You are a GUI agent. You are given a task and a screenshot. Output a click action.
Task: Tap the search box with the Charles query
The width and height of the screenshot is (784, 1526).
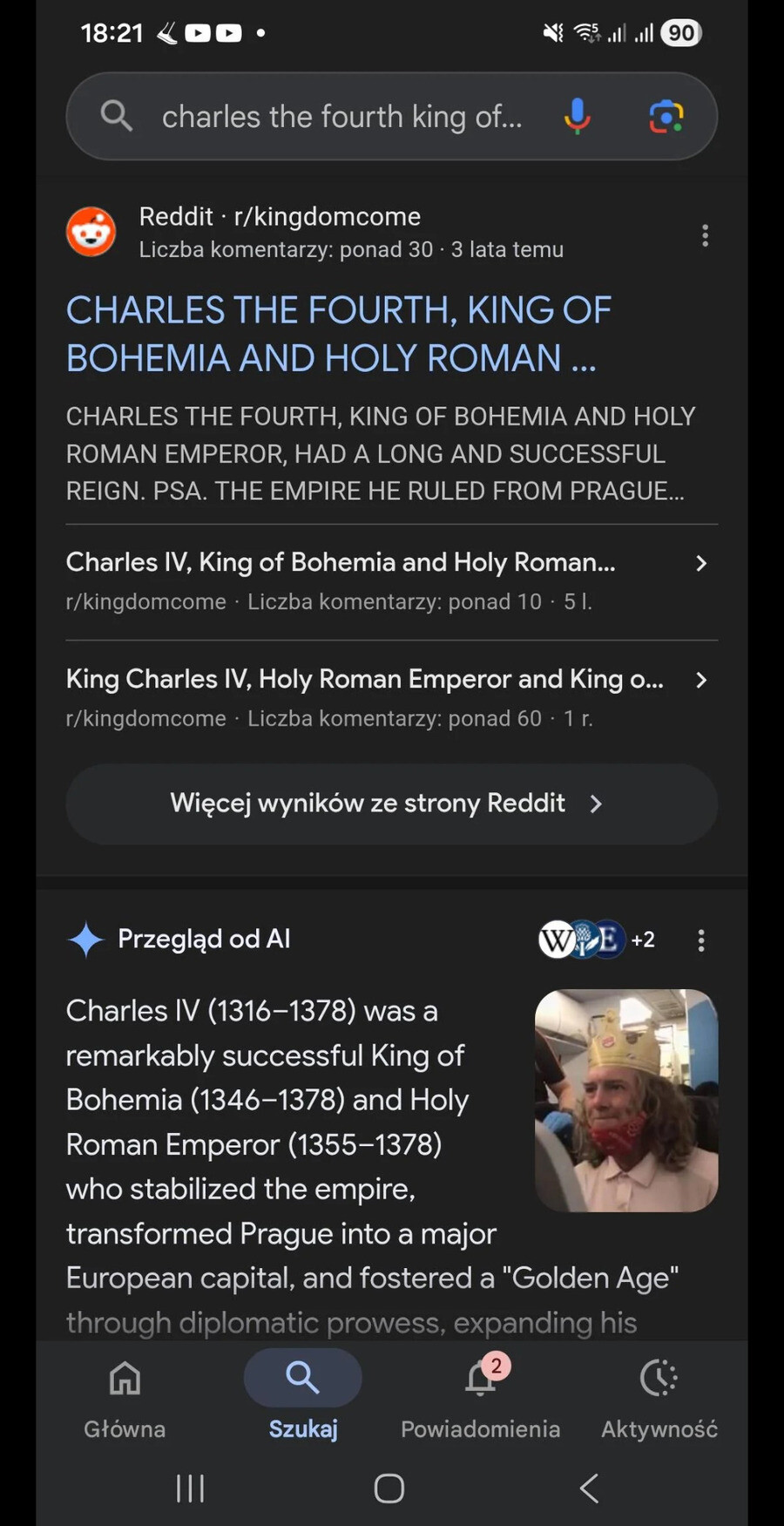(340, 117)
